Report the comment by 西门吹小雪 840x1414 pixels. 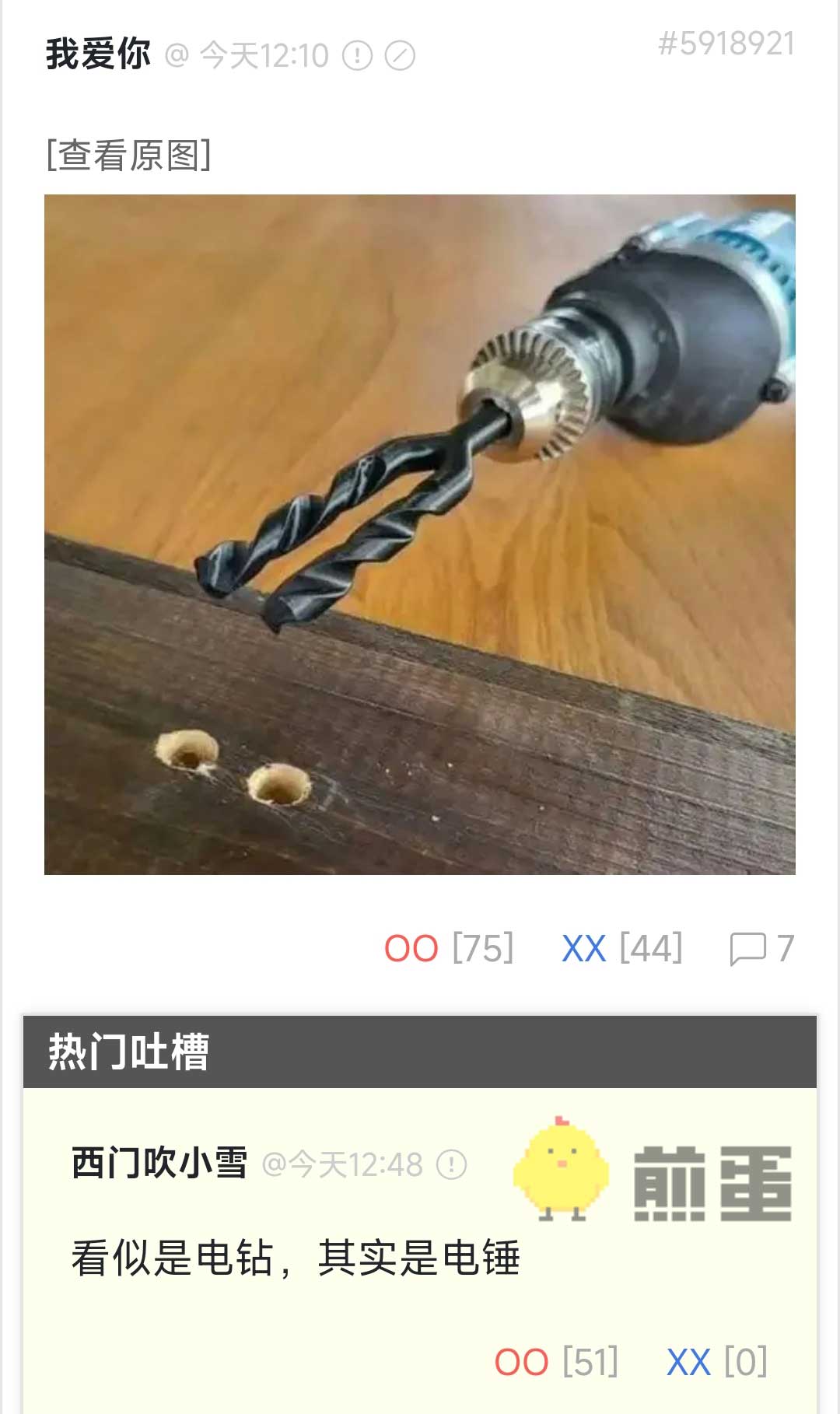click(451, 1164)
